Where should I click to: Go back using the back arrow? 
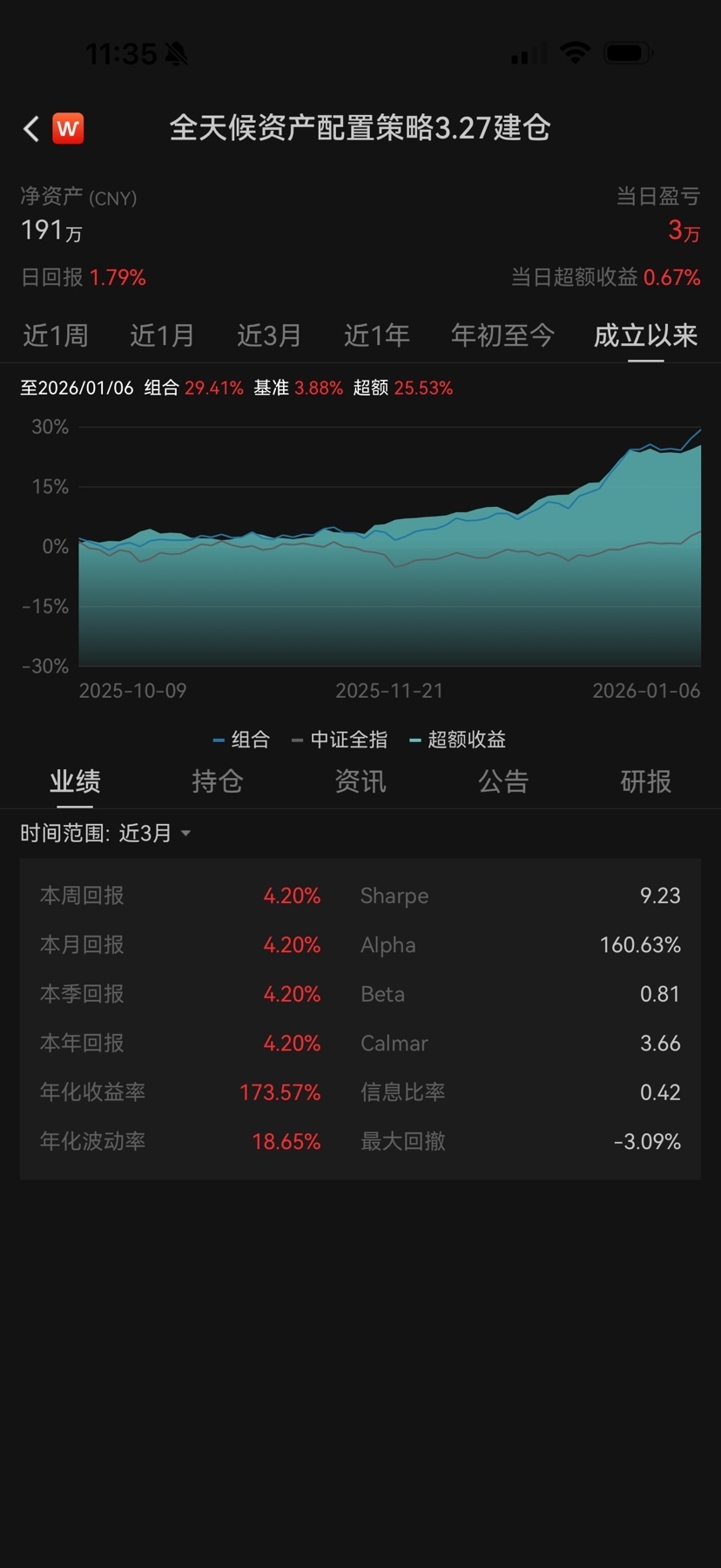31,129
